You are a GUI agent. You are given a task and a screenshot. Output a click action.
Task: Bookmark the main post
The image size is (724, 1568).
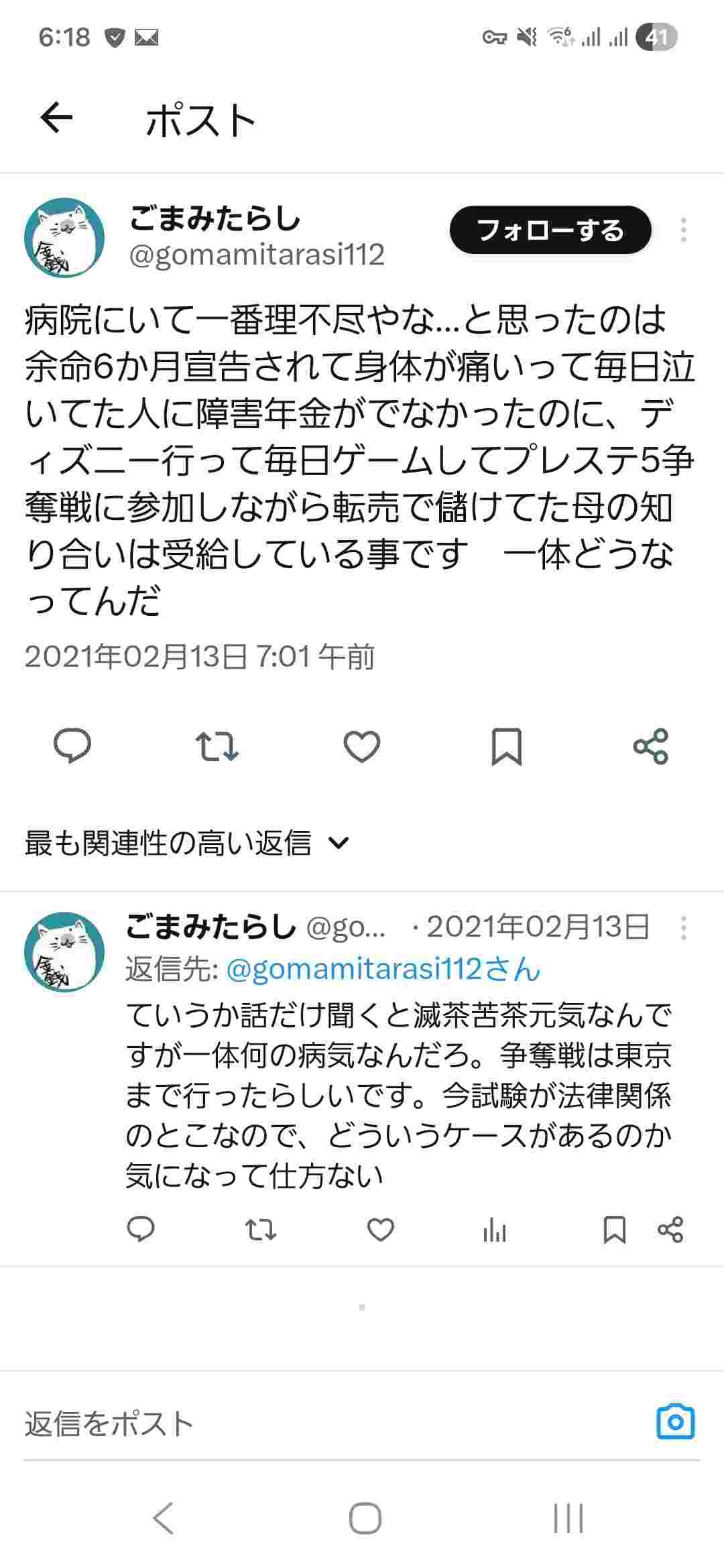pos(507,746)
